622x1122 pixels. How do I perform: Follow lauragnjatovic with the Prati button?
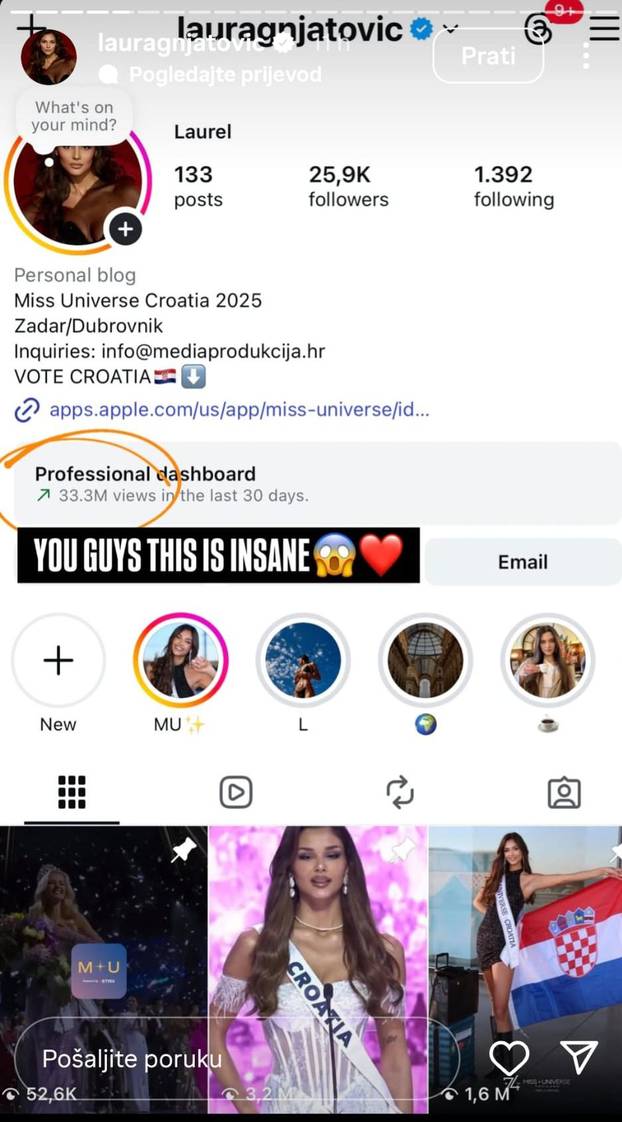[x=488, y=56]
